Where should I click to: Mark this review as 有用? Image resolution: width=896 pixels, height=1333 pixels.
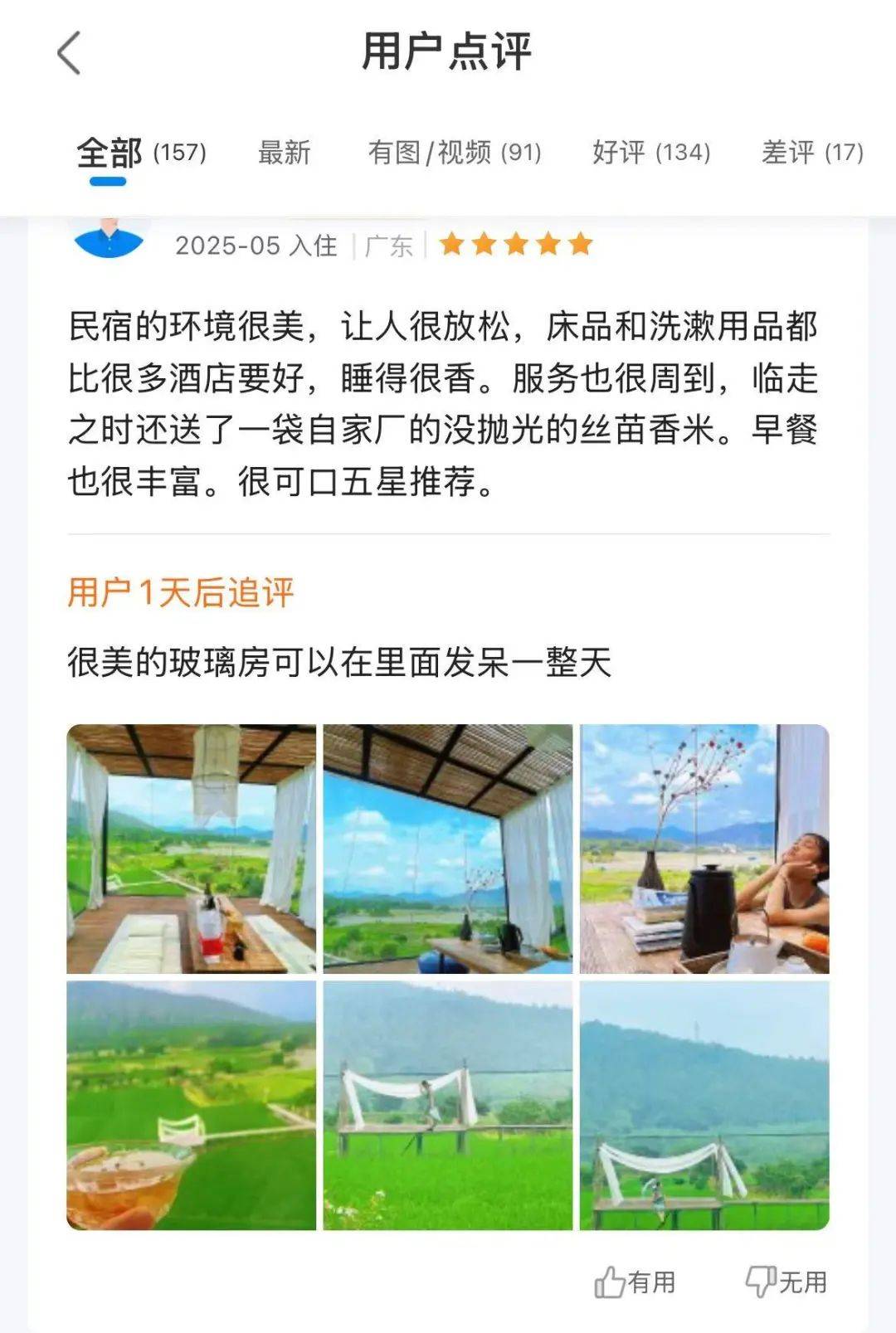pos(635,1282)
